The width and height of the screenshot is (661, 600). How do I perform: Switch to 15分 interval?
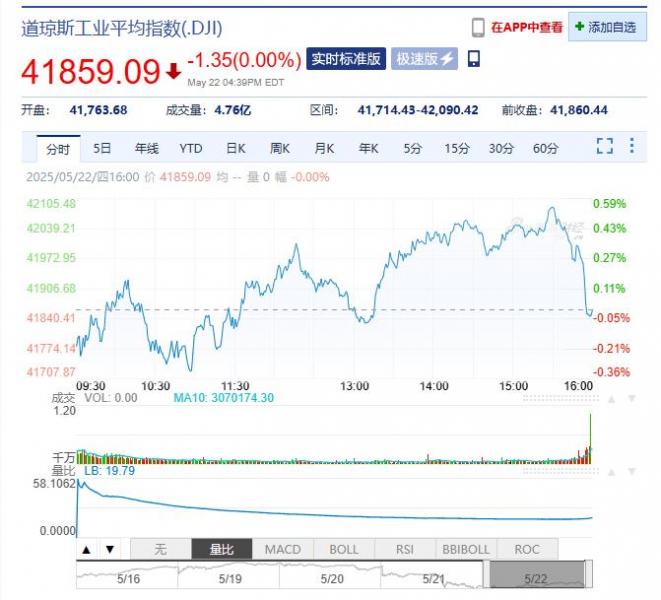click(x=457, y=148)
